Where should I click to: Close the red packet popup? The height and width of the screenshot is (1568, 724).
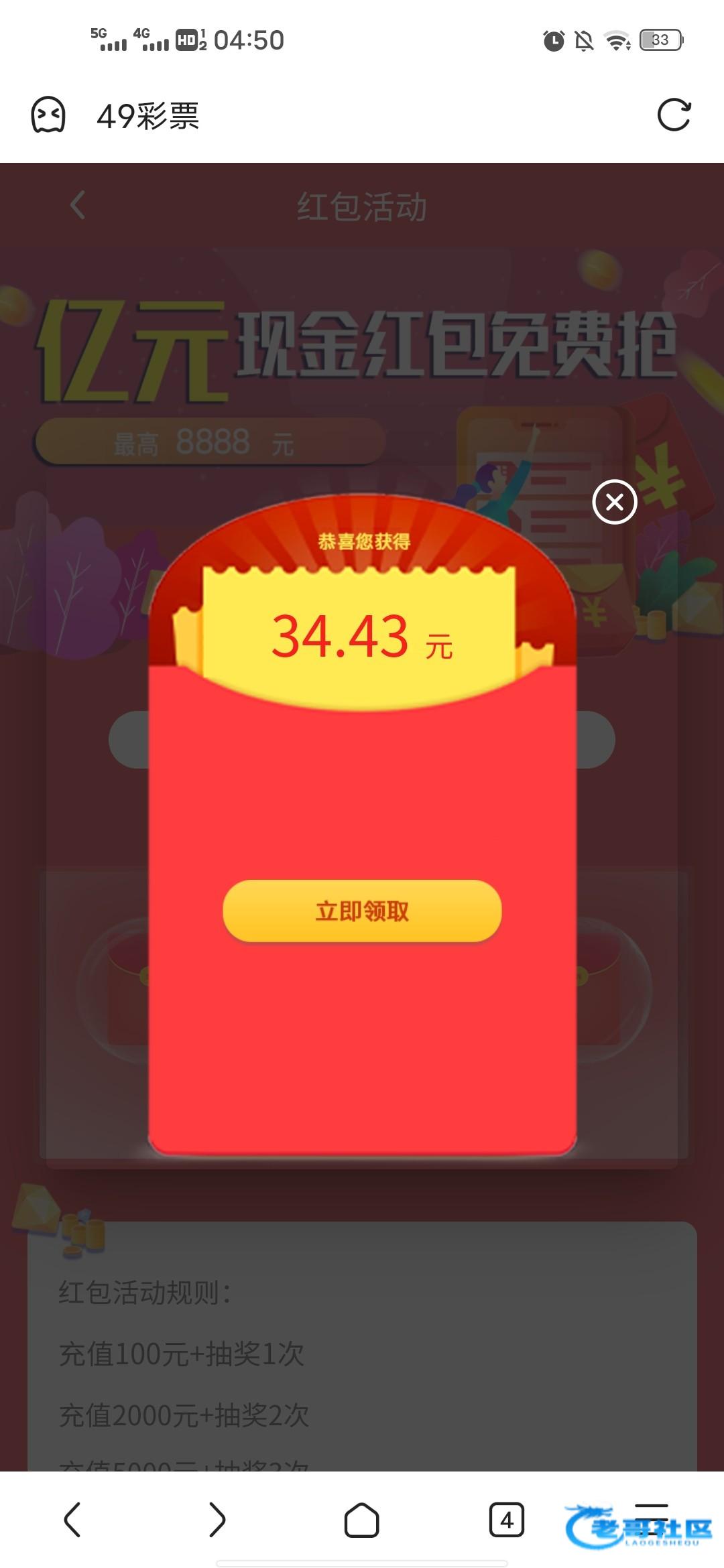coord(614,502)
